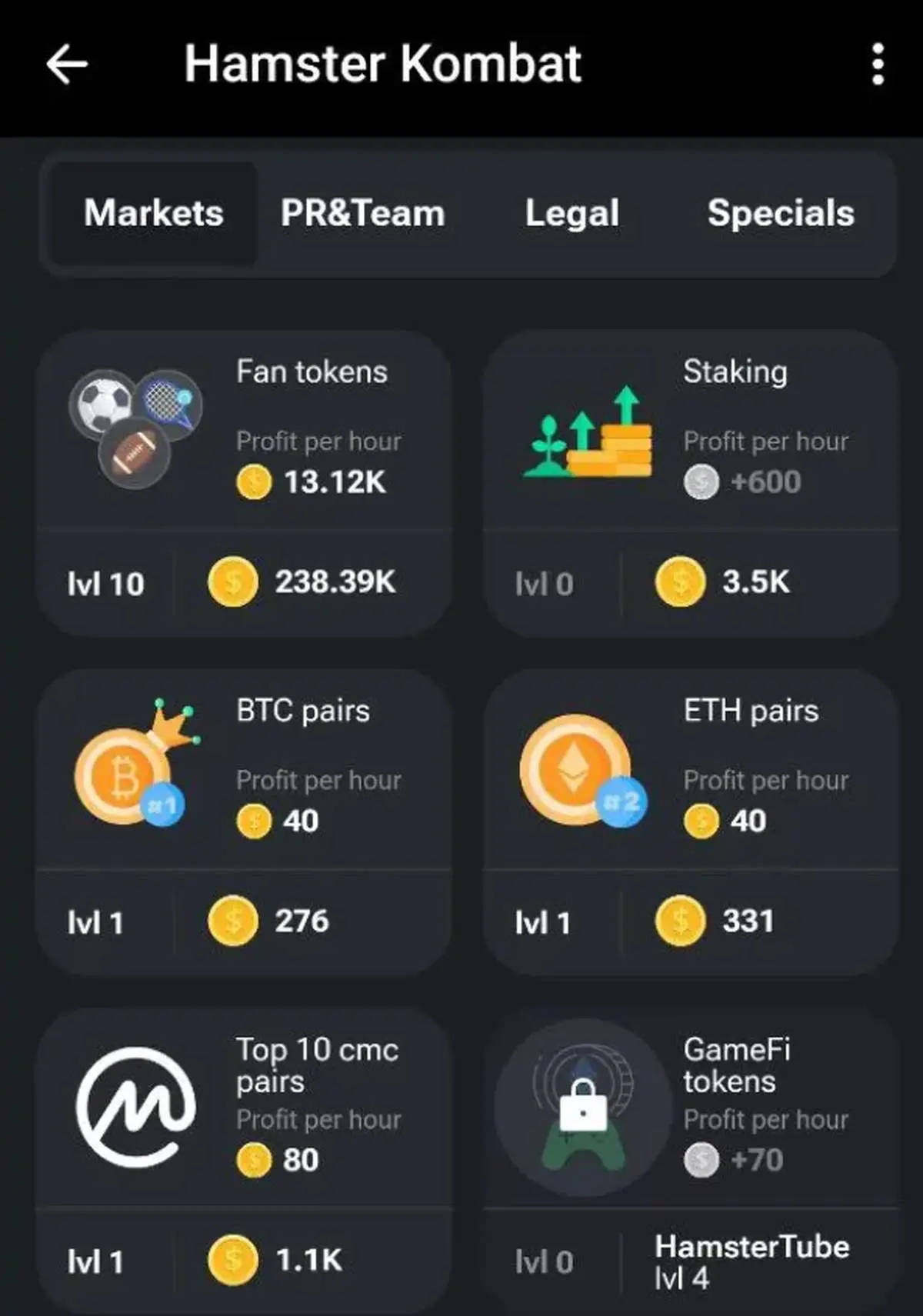Upgrade the BTC pairs card
The width and height of the screenshot is (923, 1316).
click(244, 821)
